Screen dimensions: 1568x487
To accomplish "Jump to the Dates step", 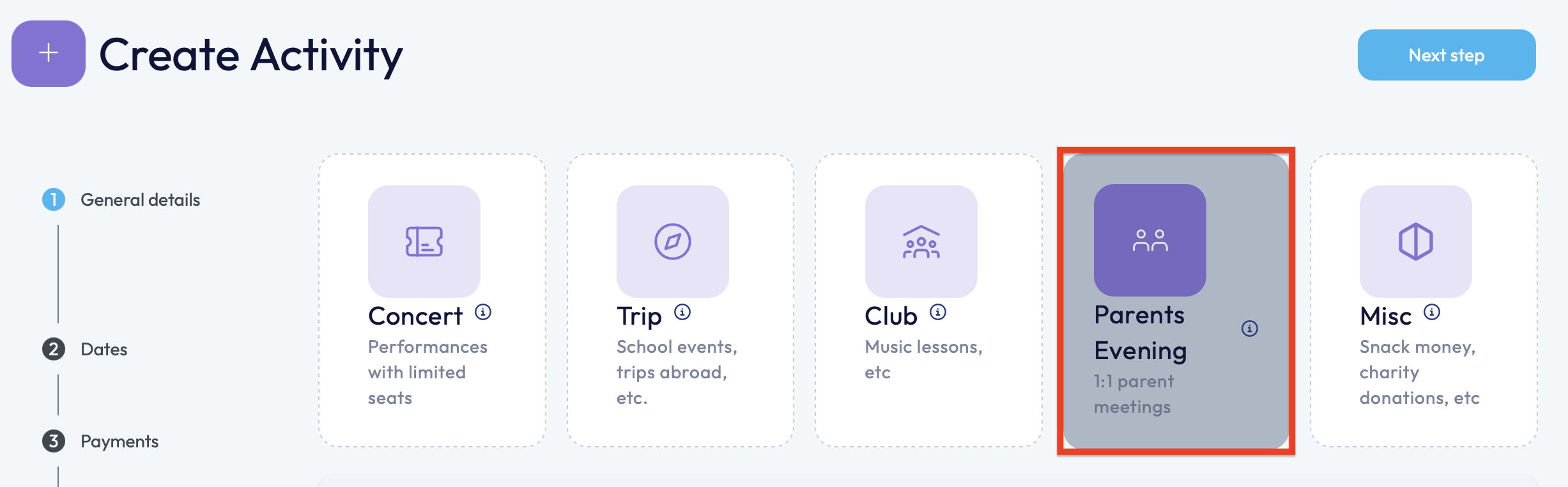I will [x=104, y=350].
